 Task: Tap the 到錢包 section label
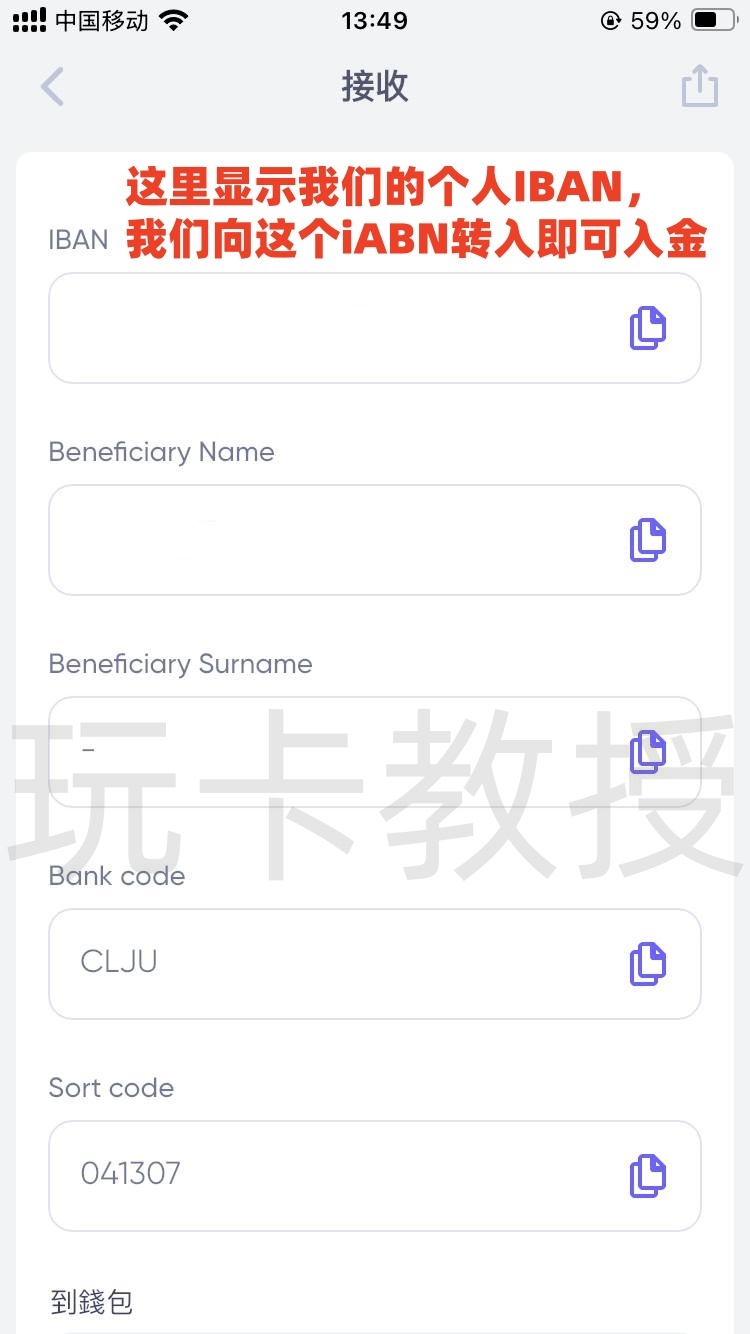93,1301
